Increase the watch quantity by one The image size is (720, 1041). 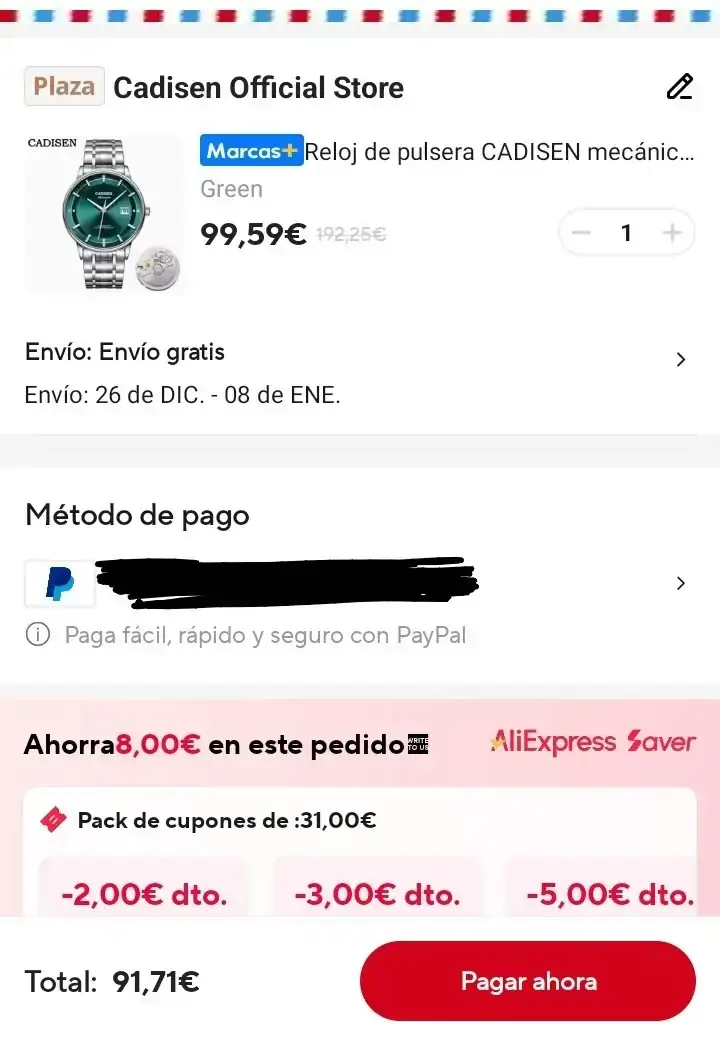[673, 233]
